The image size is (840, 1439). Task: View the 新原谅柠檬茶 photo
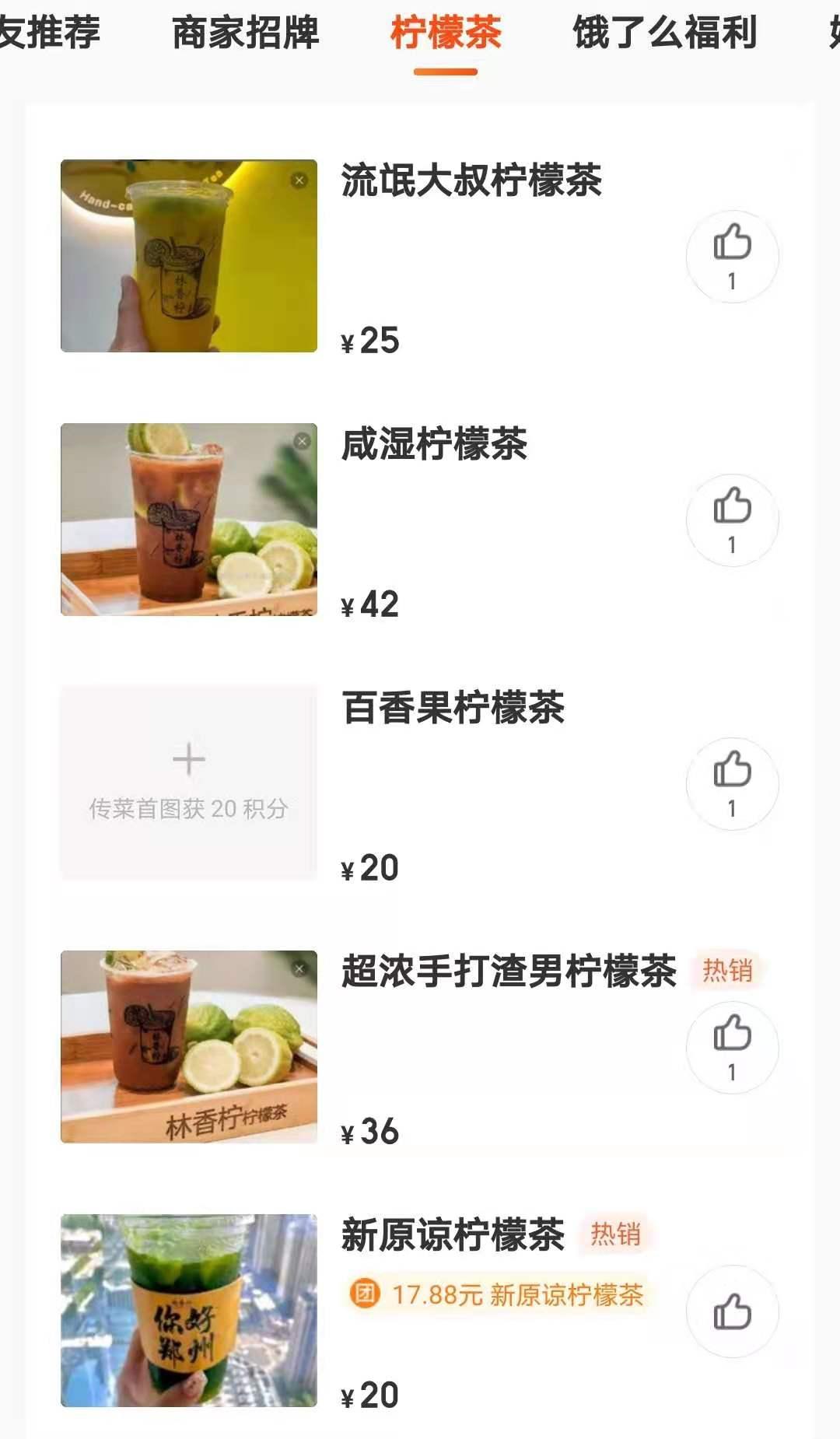tap(189, 1311)
